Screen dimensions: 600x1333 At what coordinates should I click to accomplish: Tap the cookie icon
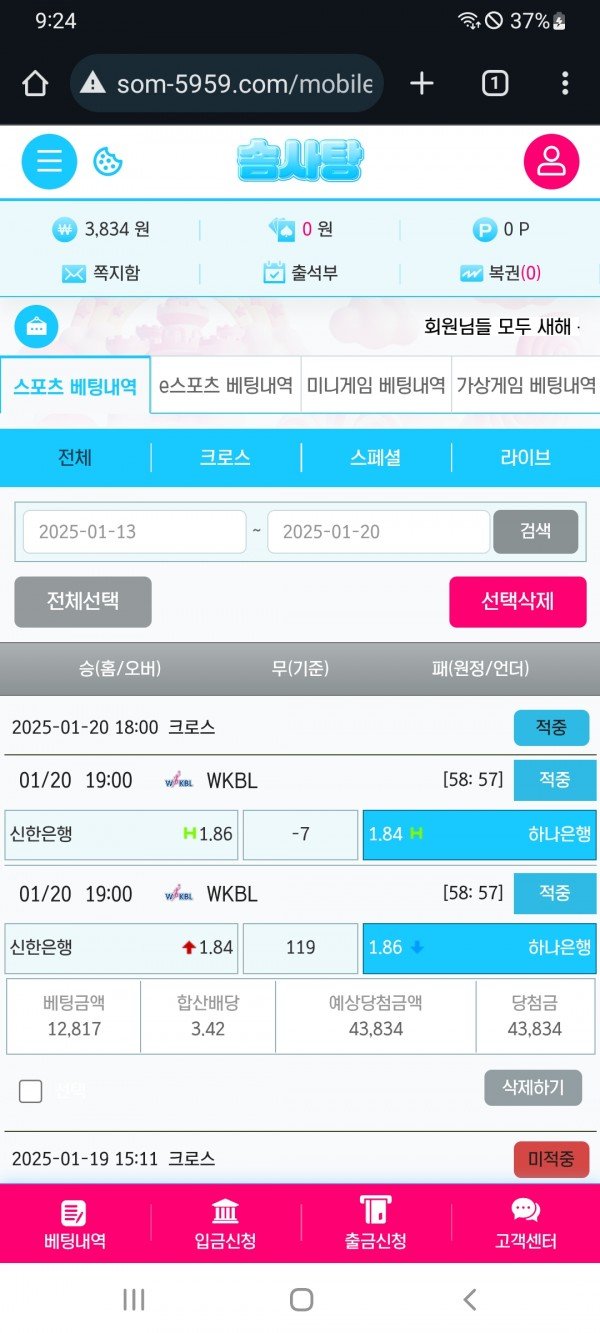pos(108,162)
